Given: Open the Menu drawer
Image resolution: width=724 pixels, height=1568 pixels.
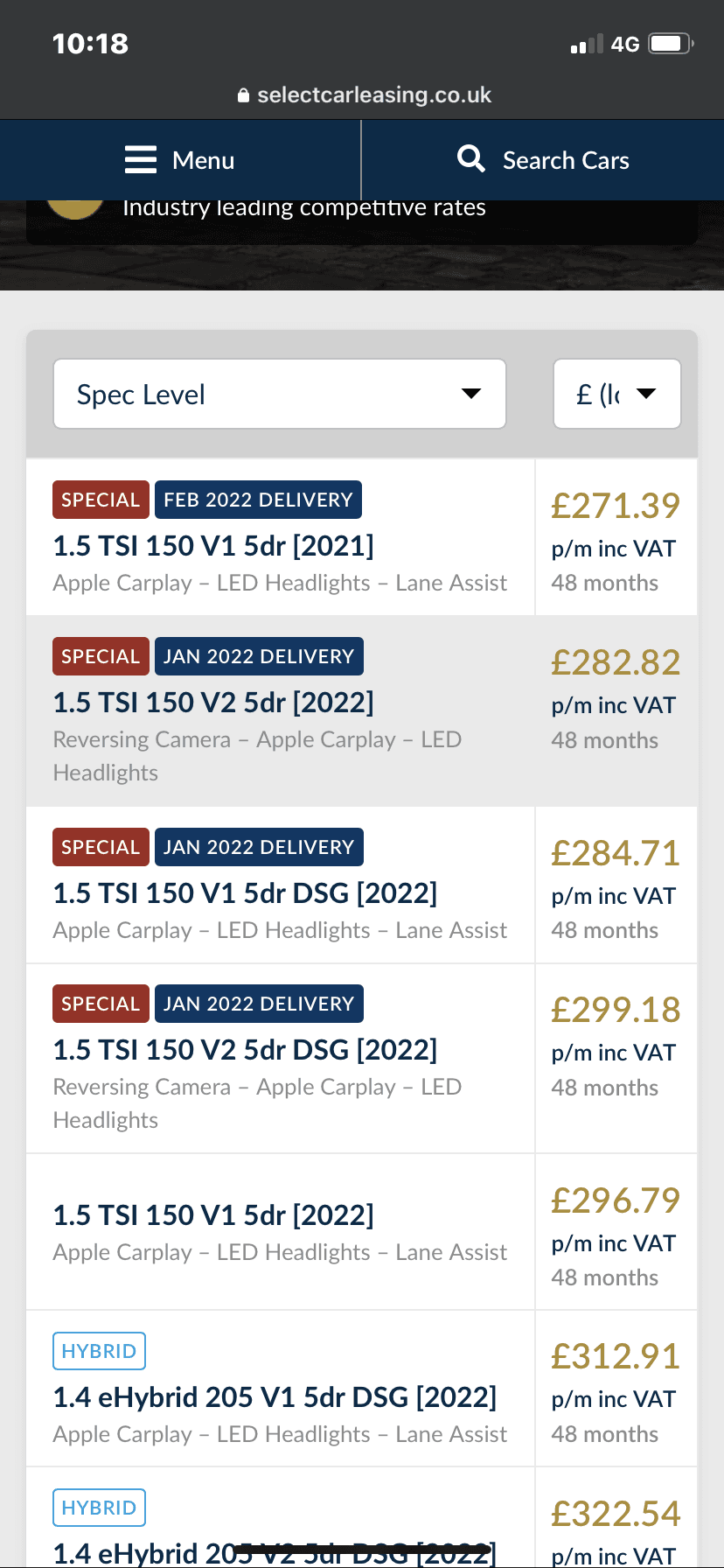Looking at the screenshot, I should point(180,160).
